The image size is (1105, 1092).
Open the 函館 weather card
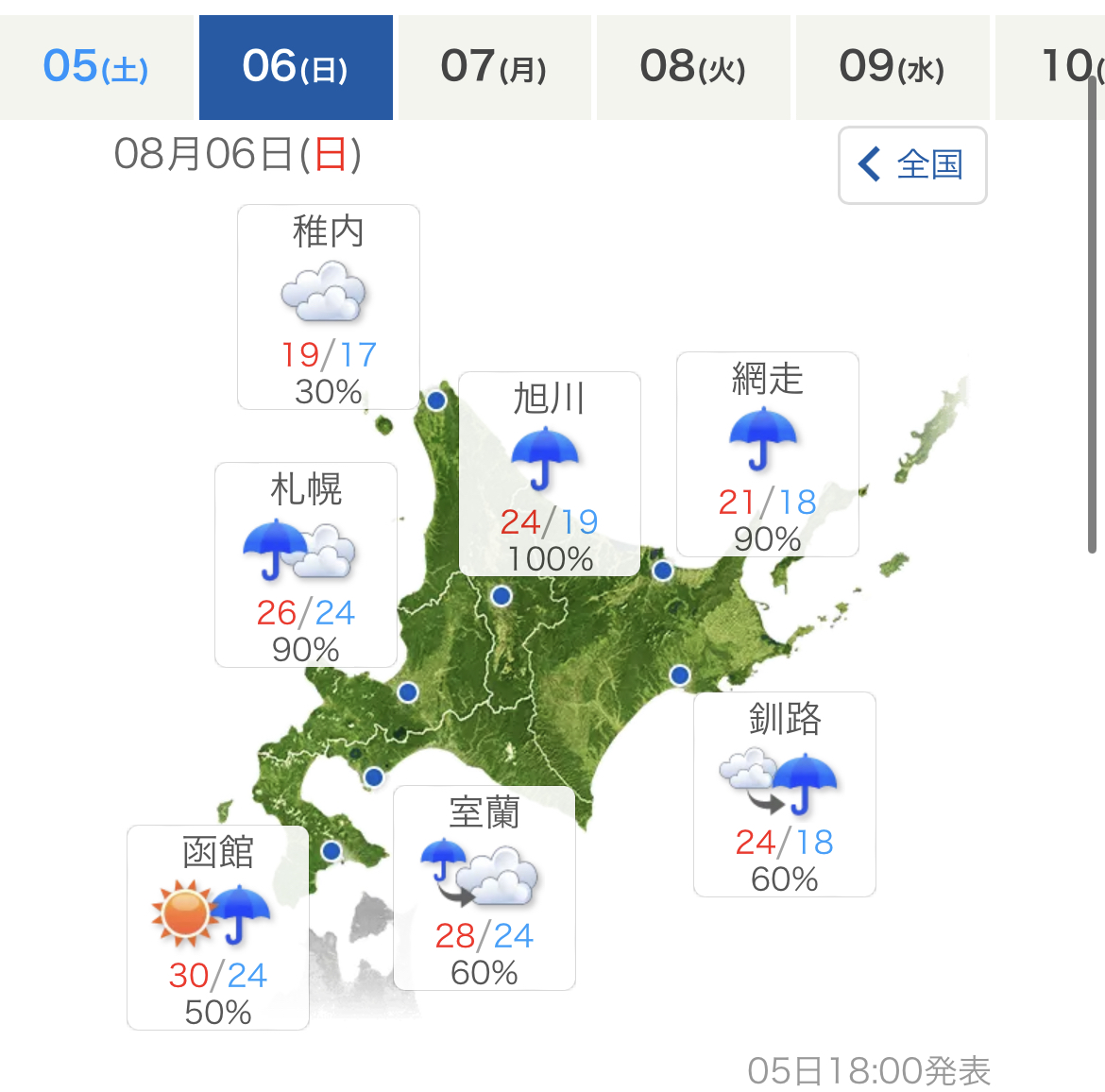(x=217, y=928)
